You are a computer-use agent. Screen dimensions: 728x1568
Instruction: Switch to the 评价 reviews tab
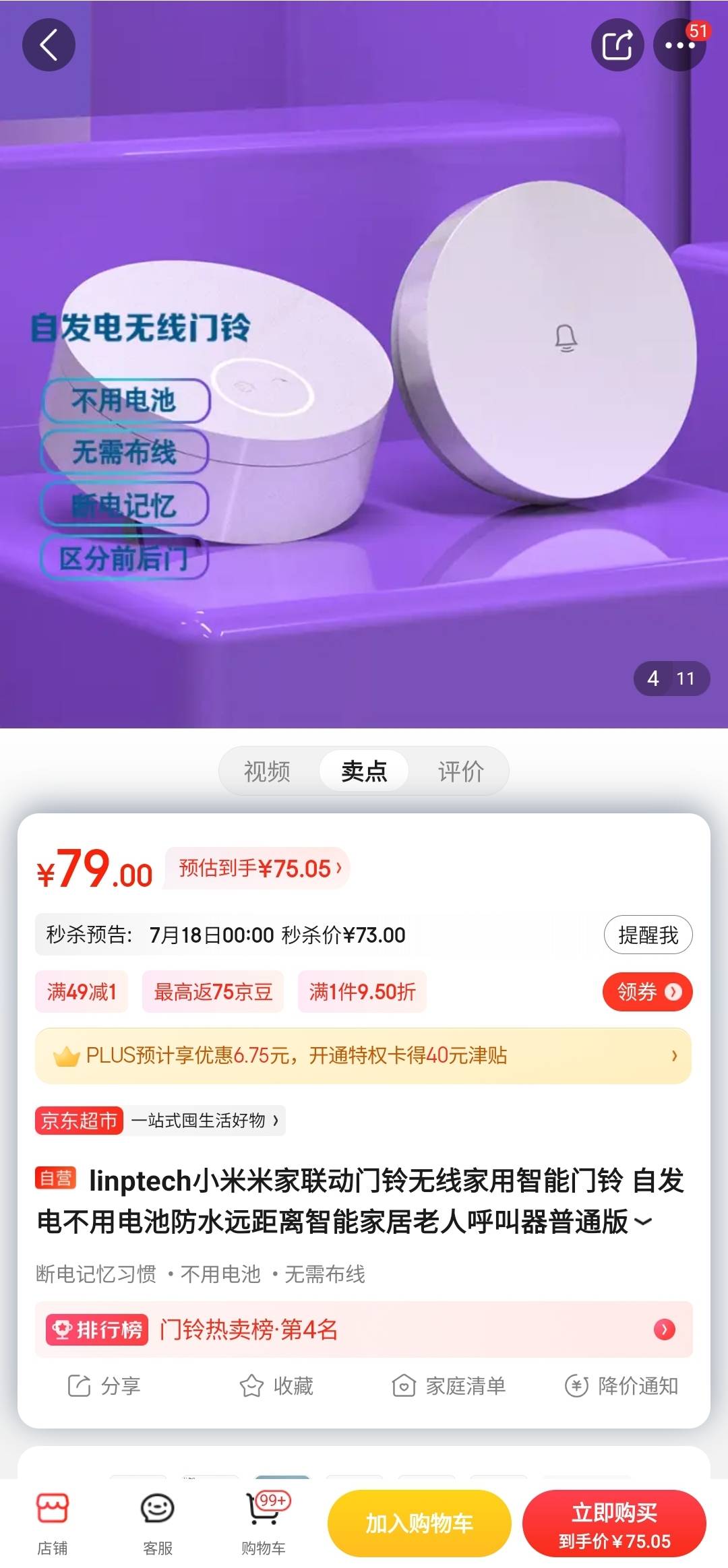click(x=461, y=771)
